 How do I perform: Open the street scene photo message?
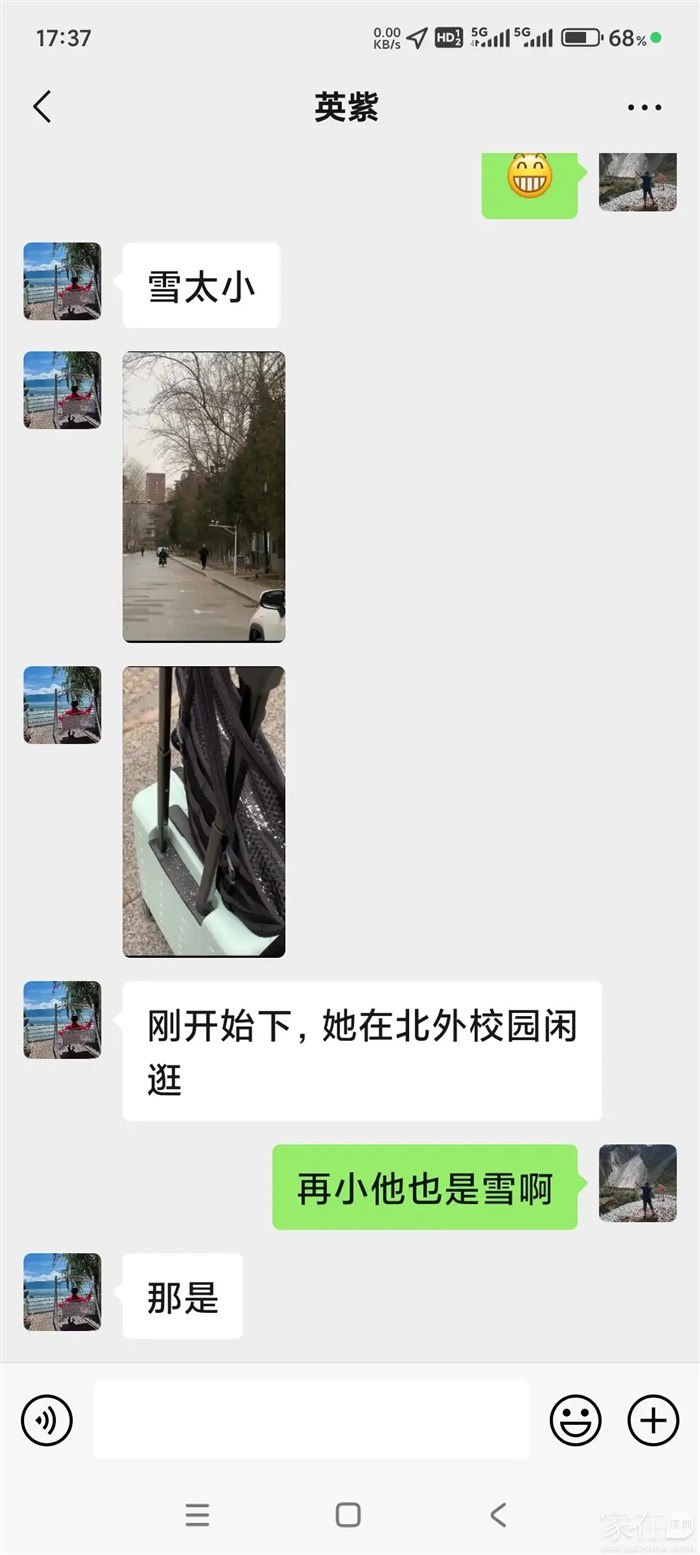coord(204,496)
